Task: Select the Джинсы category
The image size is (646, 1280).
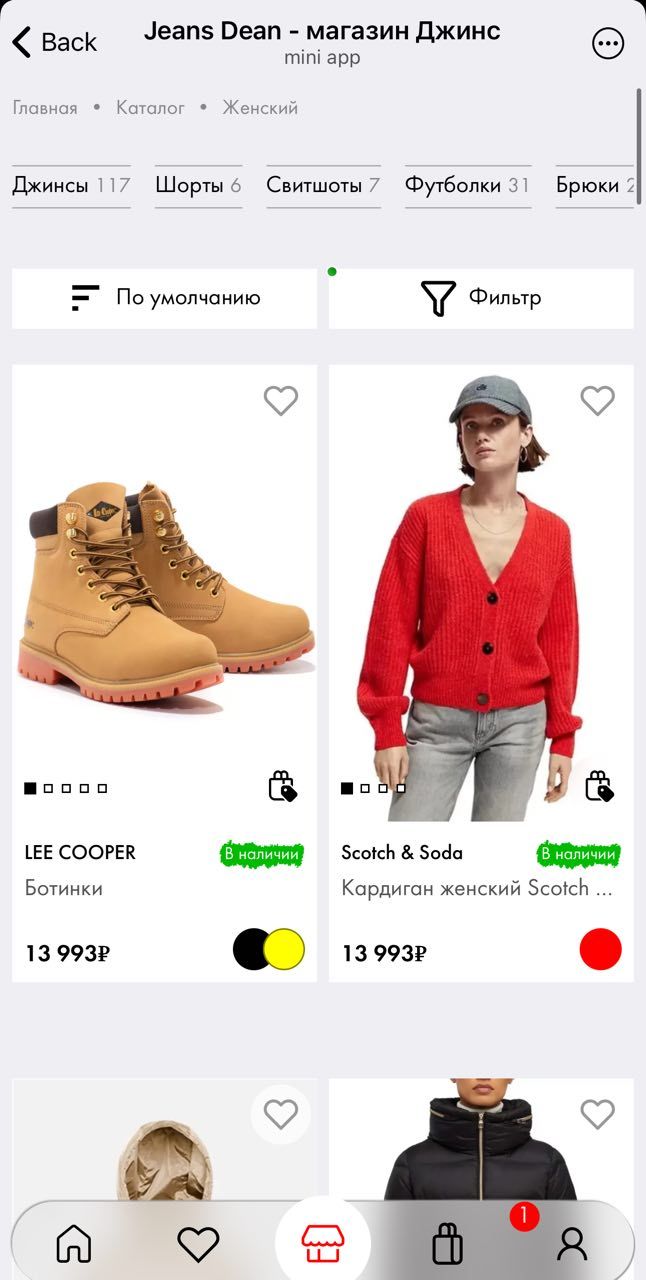Action: pyautogui.click(x=71, y=185)
